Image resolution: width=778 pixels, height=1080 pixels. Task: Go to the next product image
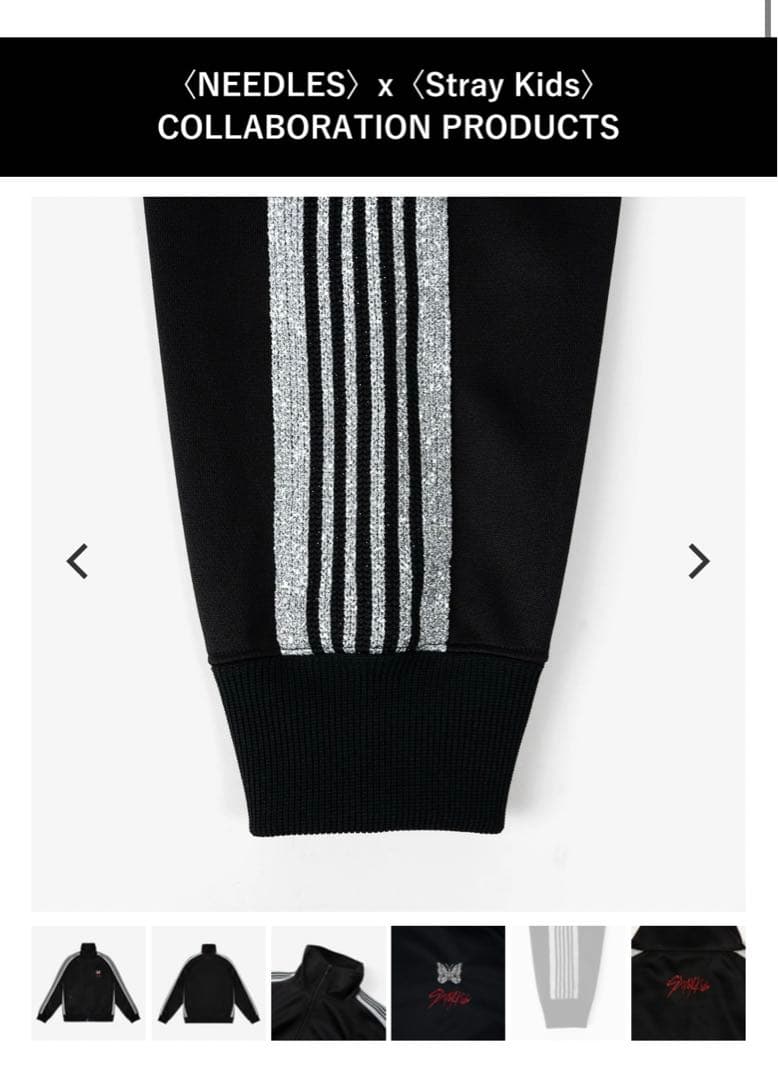click(699, 561)
